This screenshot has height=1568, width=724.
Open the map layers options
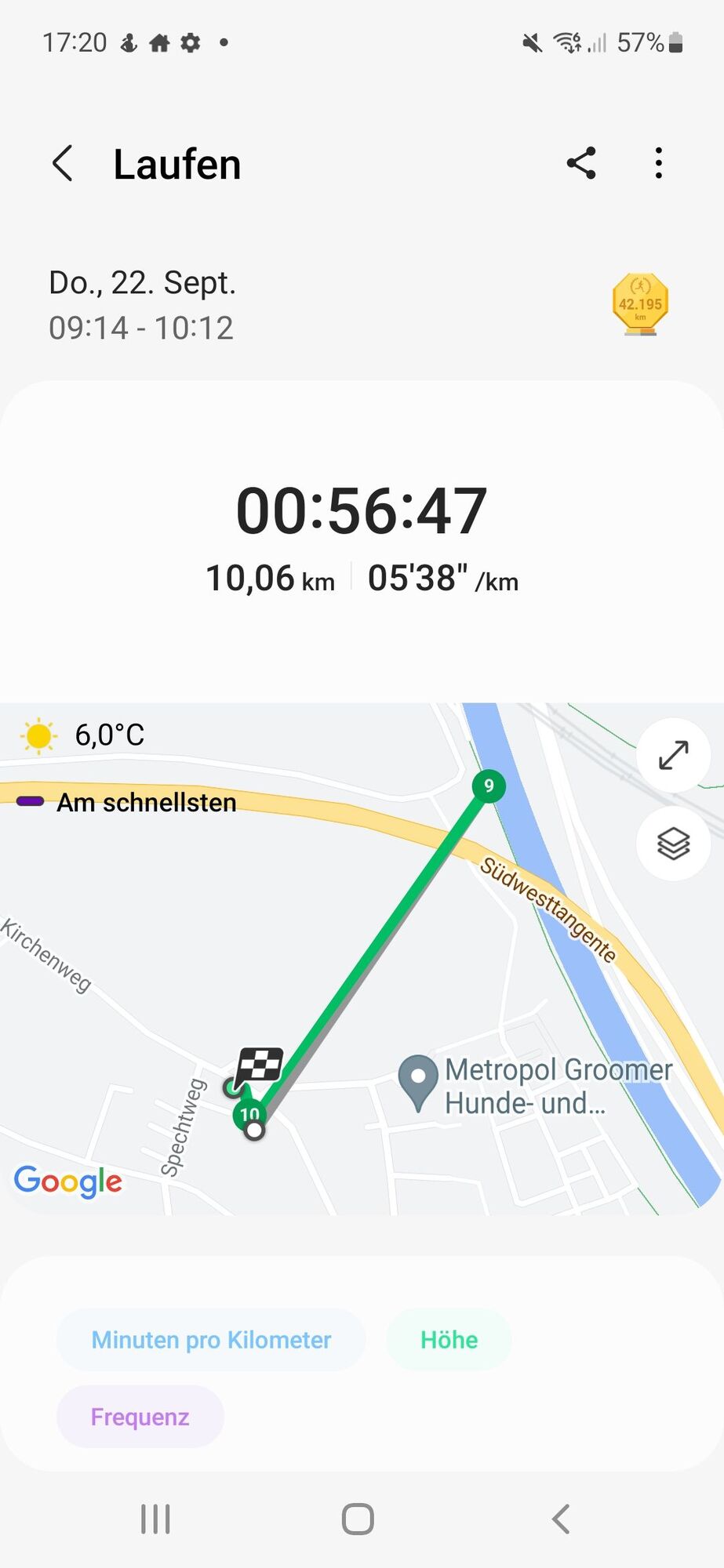(x=673, y=844)
